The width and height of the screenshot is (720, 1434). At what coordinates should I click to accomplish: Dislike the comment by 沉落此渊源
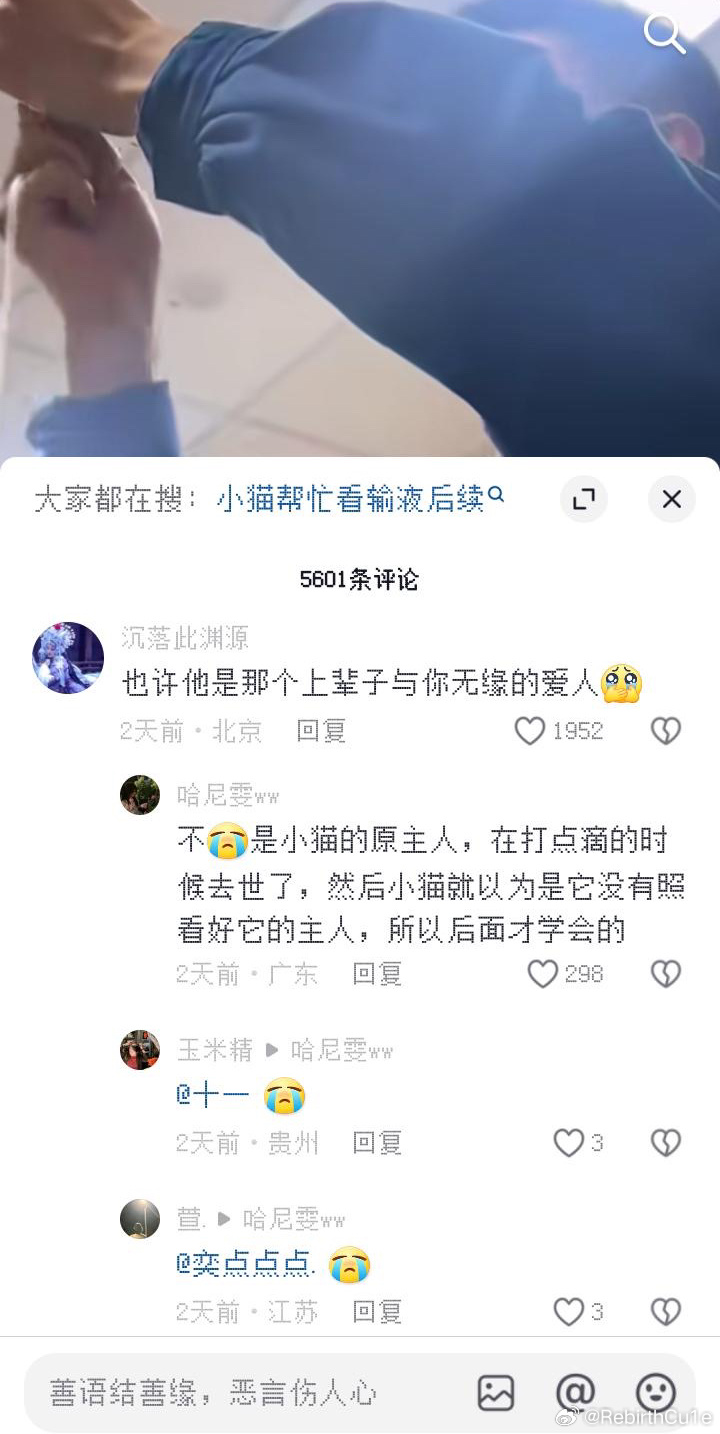point(666,731)
